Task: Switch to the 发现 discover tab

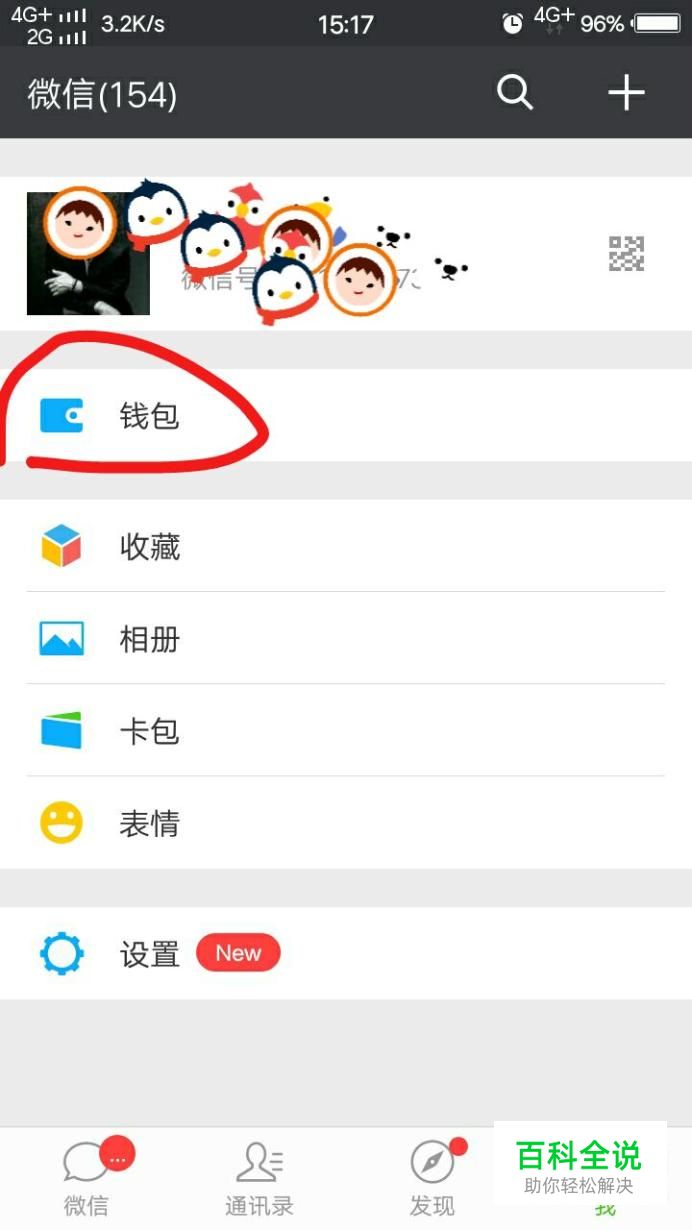Action: 432,1178
